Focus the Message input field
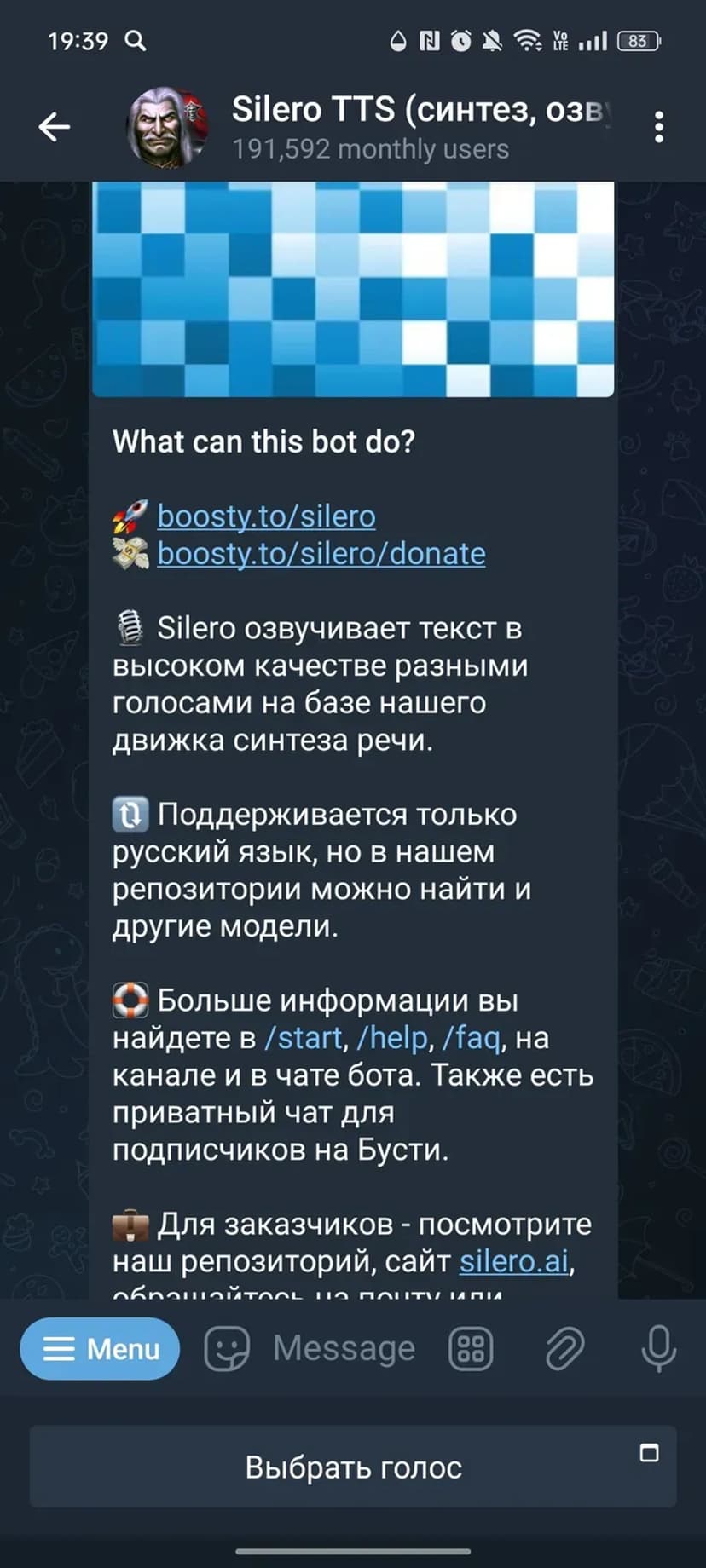Viewport: 706px width, 1568px height. (344, 1348)
